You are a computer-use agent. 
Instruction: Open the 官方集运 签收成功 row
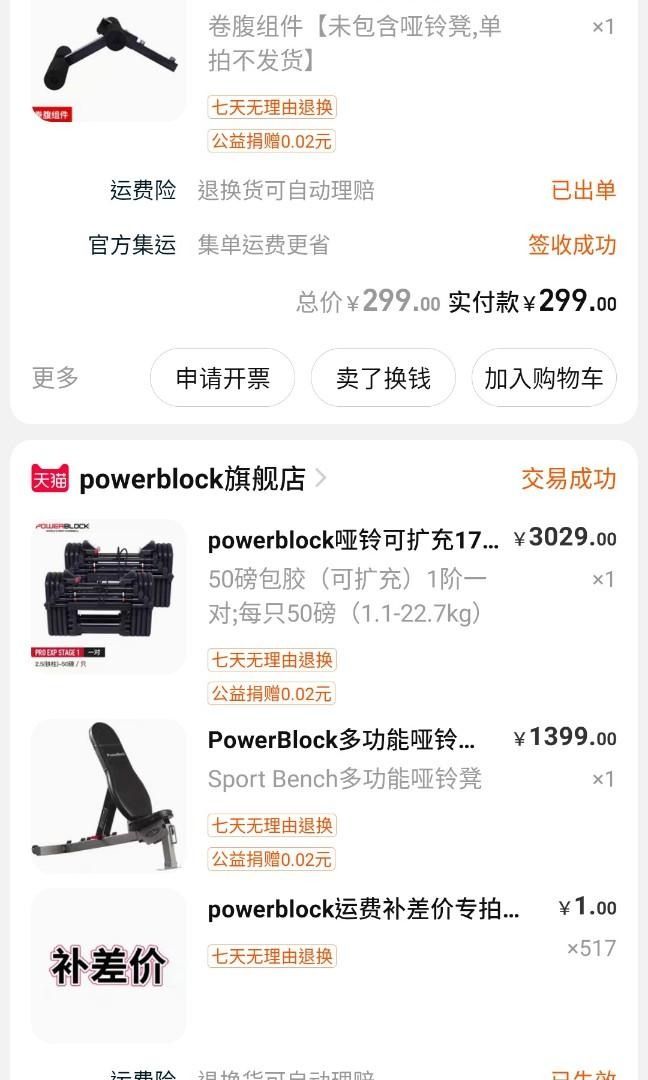tap(353, 245)
